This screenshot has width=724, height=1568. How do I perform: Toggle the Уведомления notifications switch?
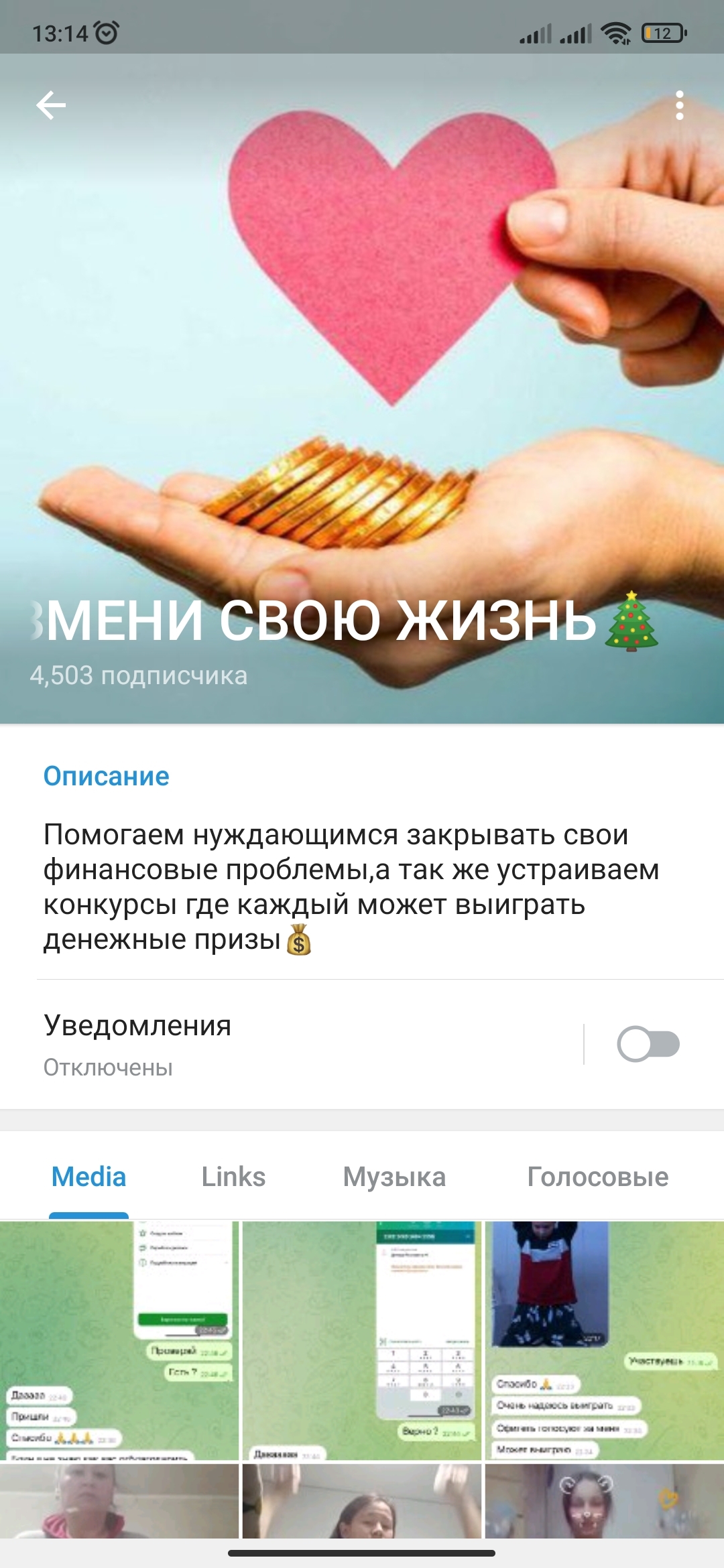648,1044
